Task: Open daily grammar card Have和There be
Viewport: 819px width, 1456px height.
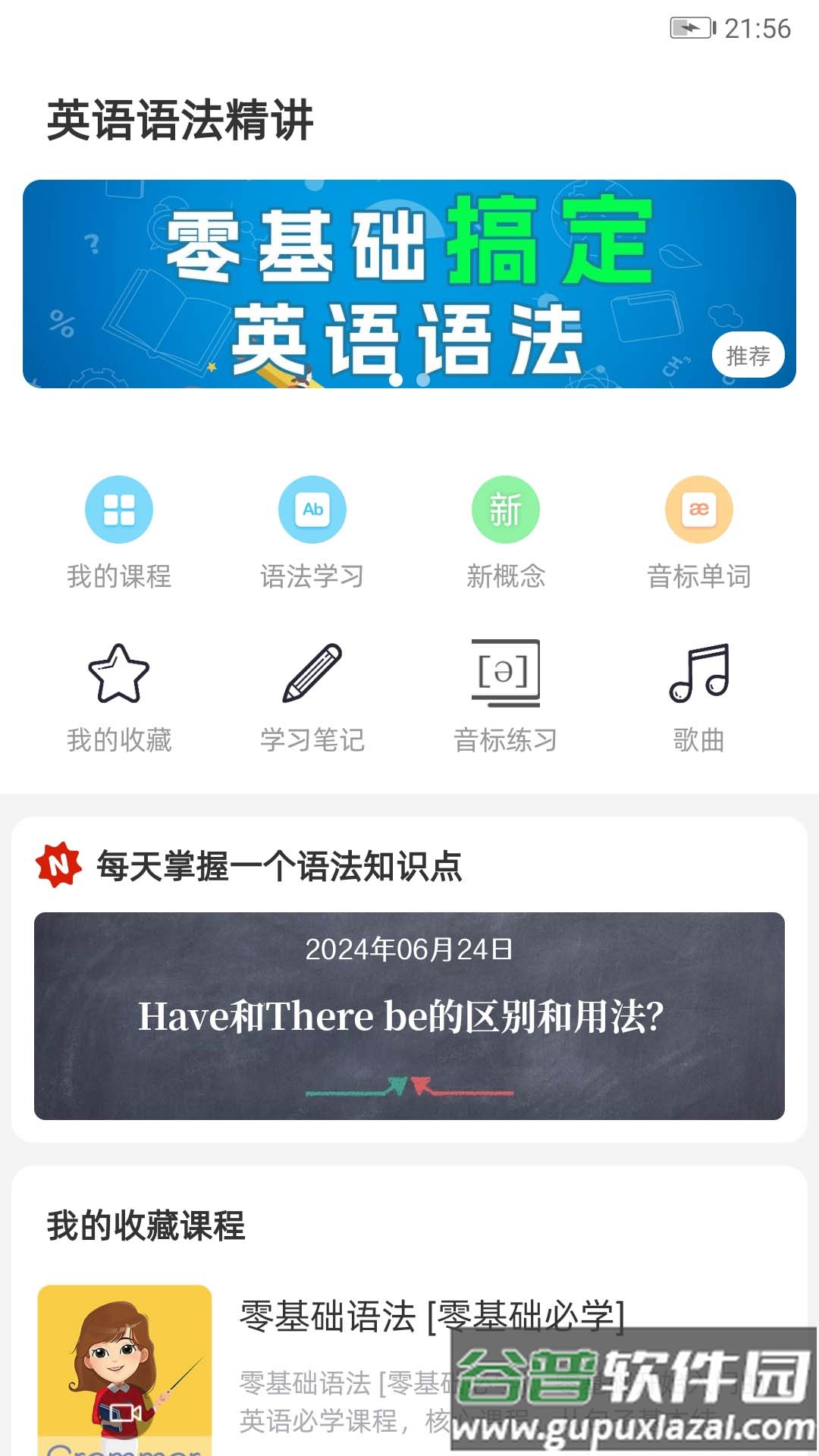Action: pyautogui.click(x=409, y=1015)
